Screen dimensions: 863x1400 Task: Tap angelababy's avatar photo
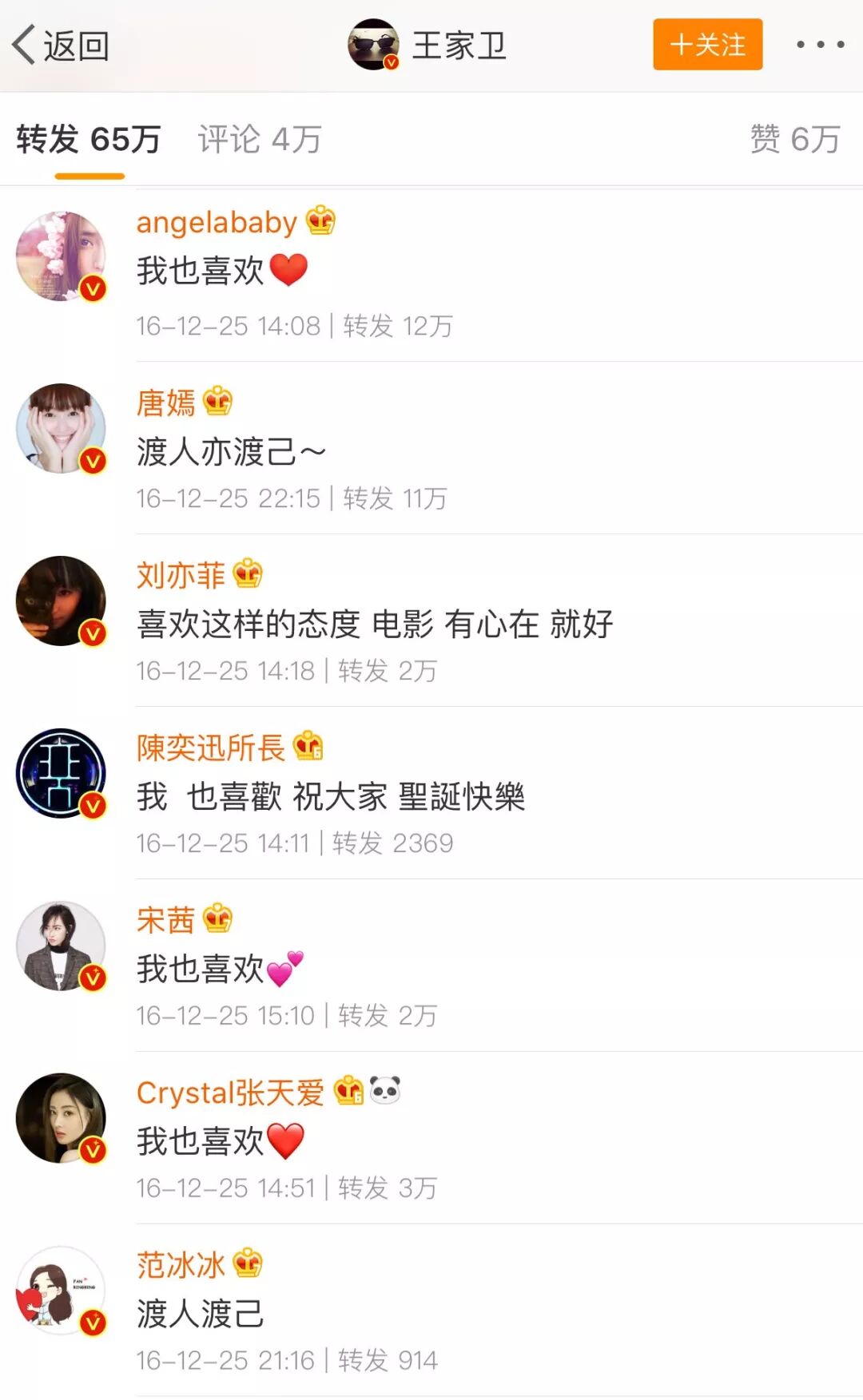click(62, 256)
